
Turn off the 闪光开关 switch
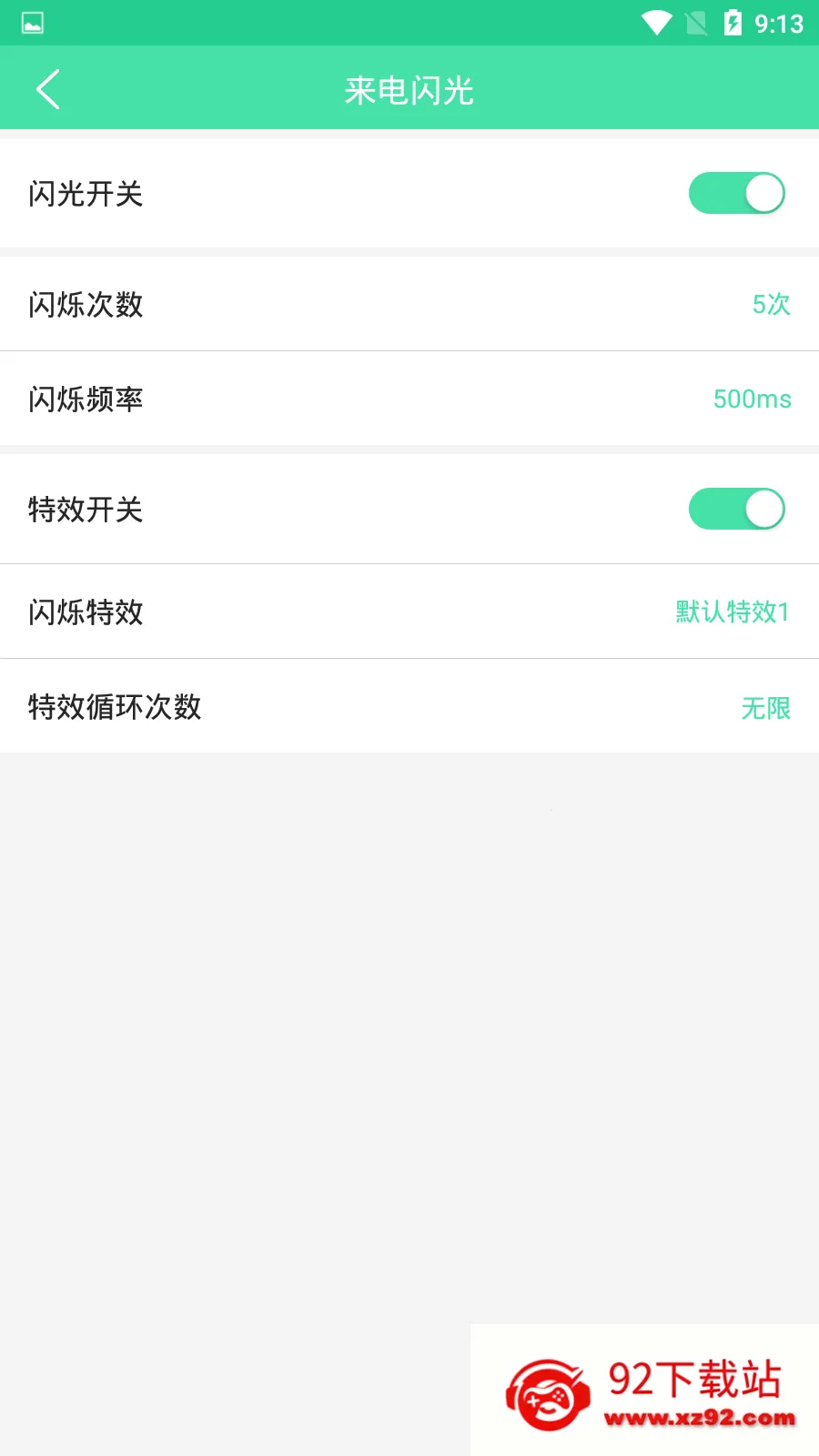pyautogui.click(x=736, y=193)
